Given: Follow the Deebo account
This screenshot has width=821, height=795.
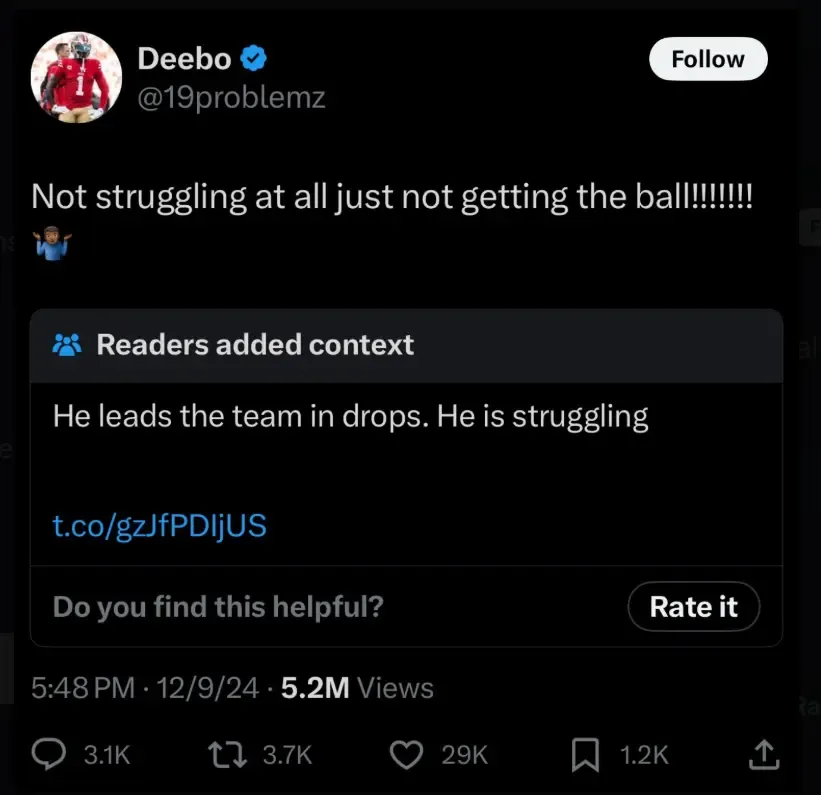Looking at the screenshot, I should click(707, 59).
